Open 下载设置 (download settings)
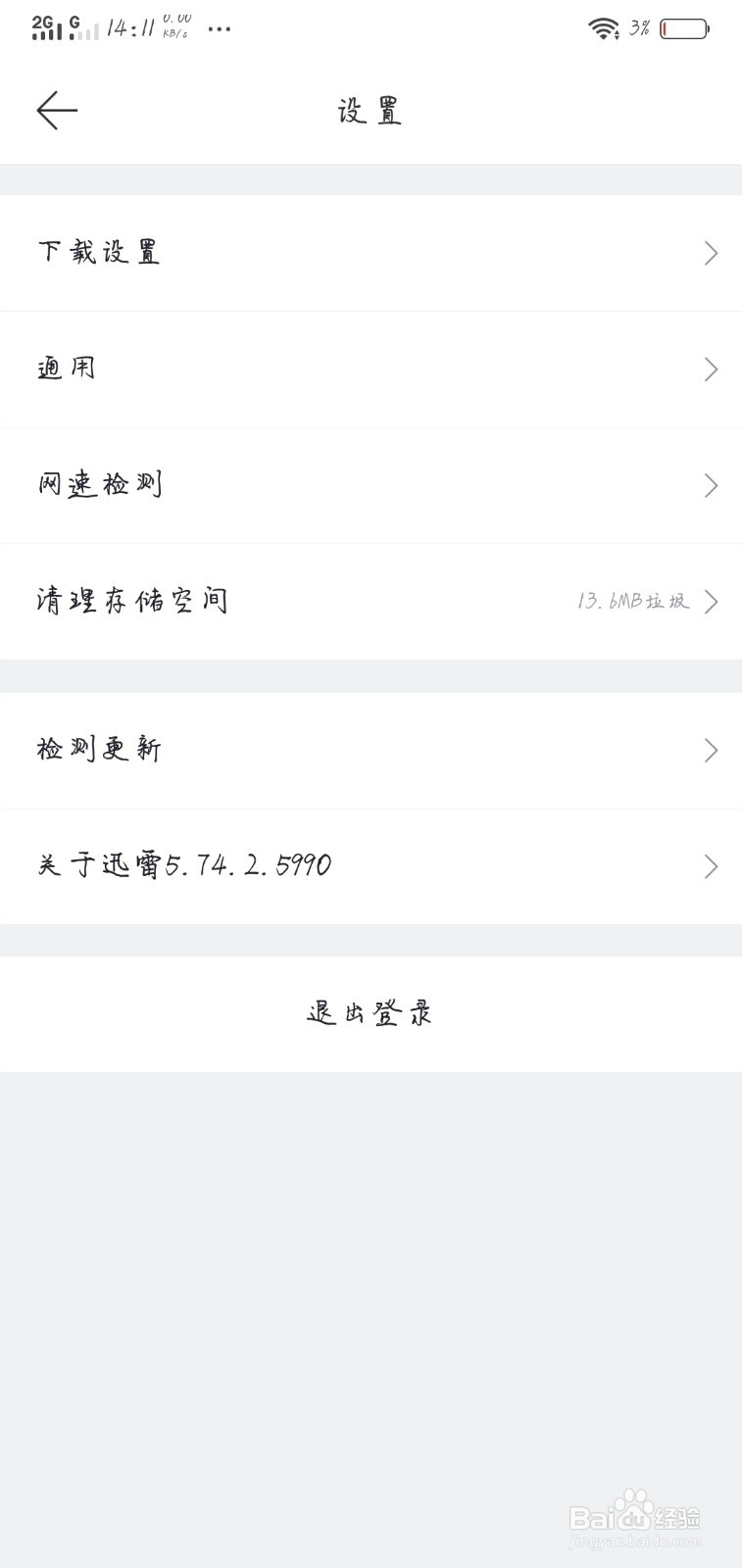Image resolution: width=742 pixels, height=1568 pixels. [371, 253]
